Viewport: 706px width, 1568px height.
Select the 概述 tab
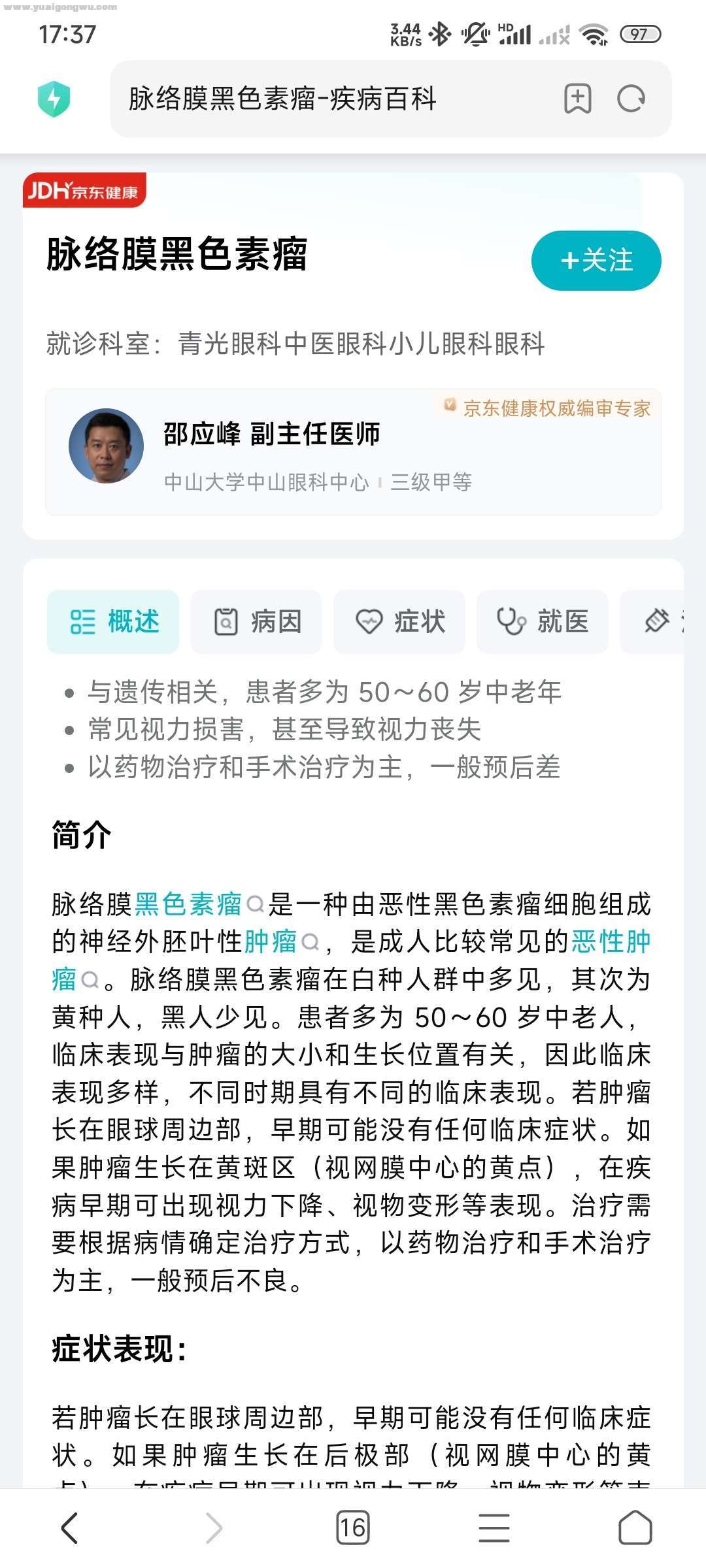(113, 621)
